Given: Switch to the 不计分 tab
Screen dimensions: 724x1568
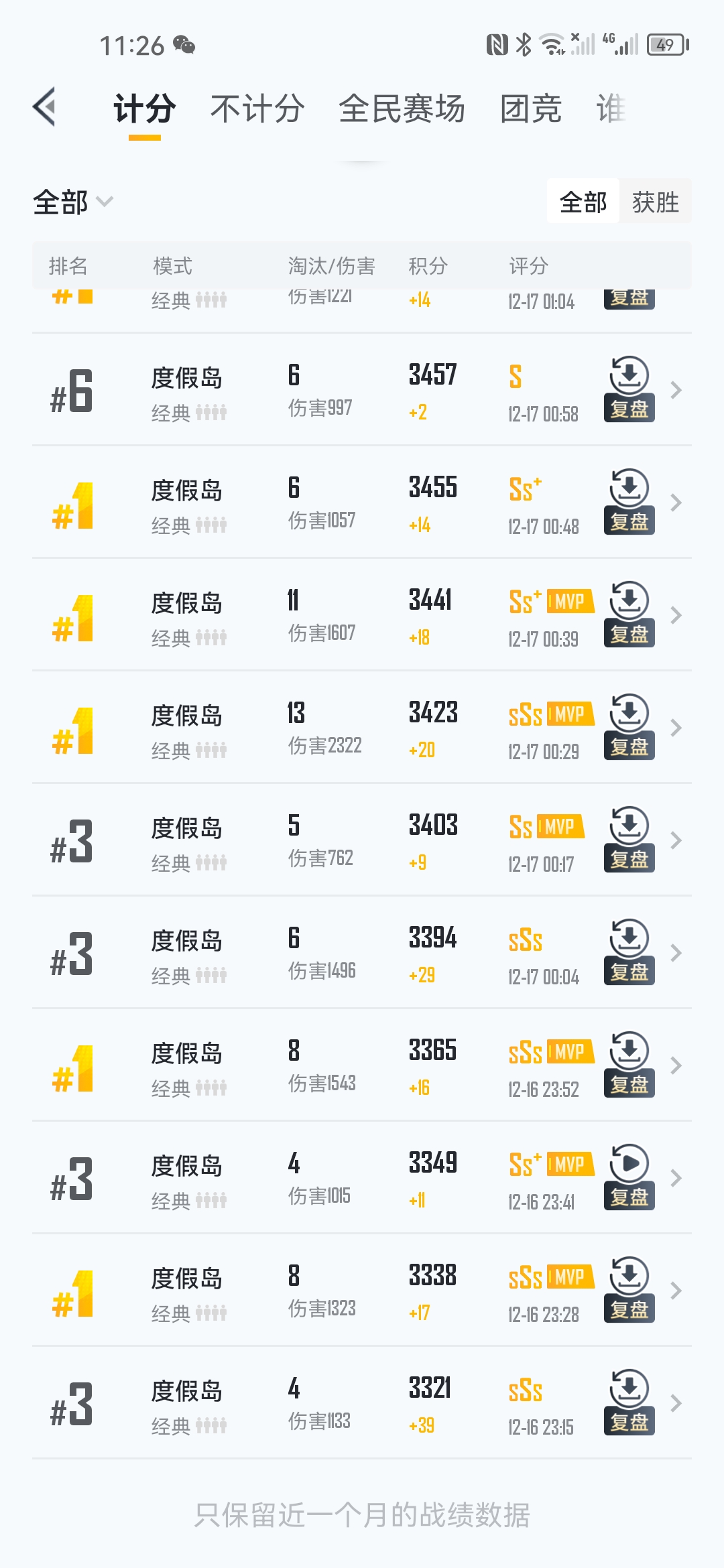Looking at the screenshot, I should point(258,109).
